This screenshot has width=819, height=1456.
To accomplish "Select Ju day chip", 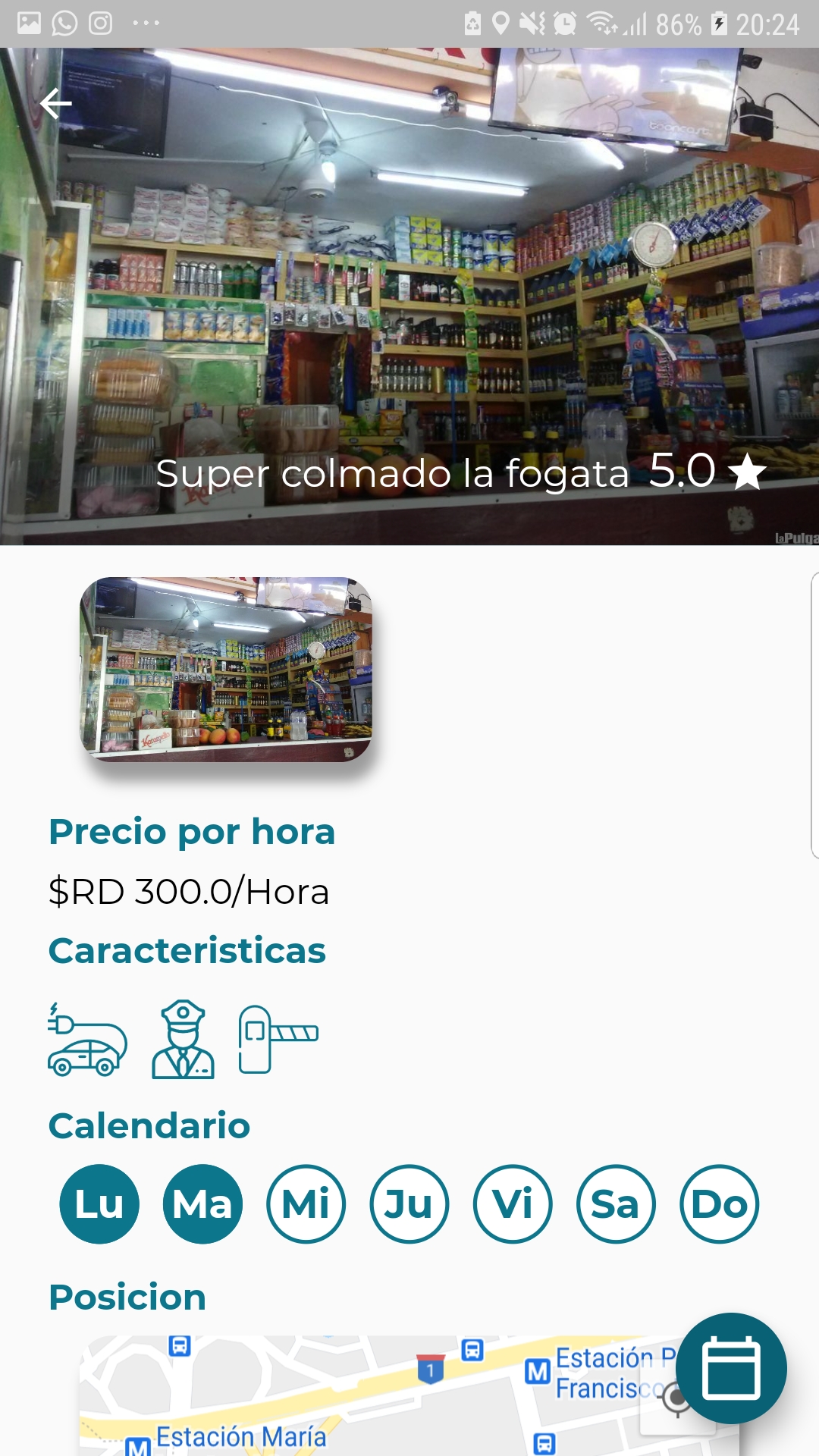I will click(409, 1204).
